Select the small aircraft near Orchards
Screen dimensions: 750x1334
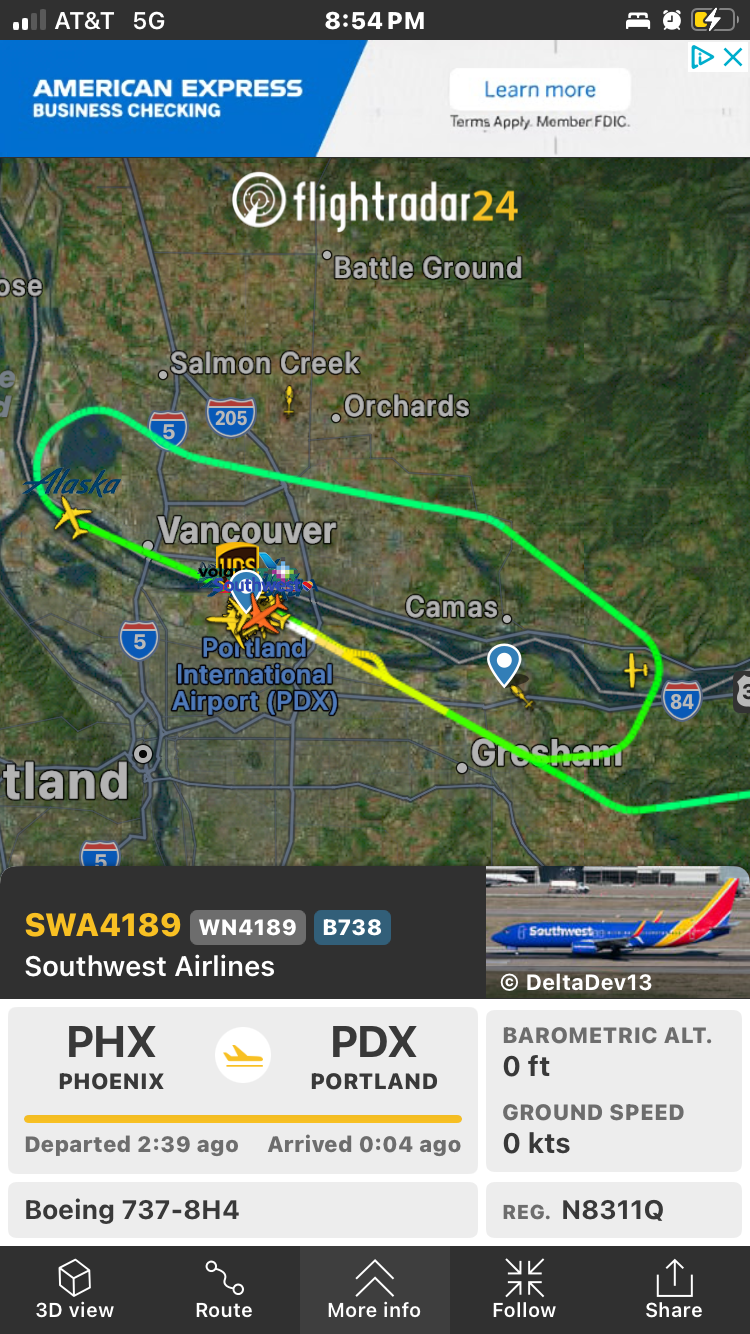(x=289, y=403)
